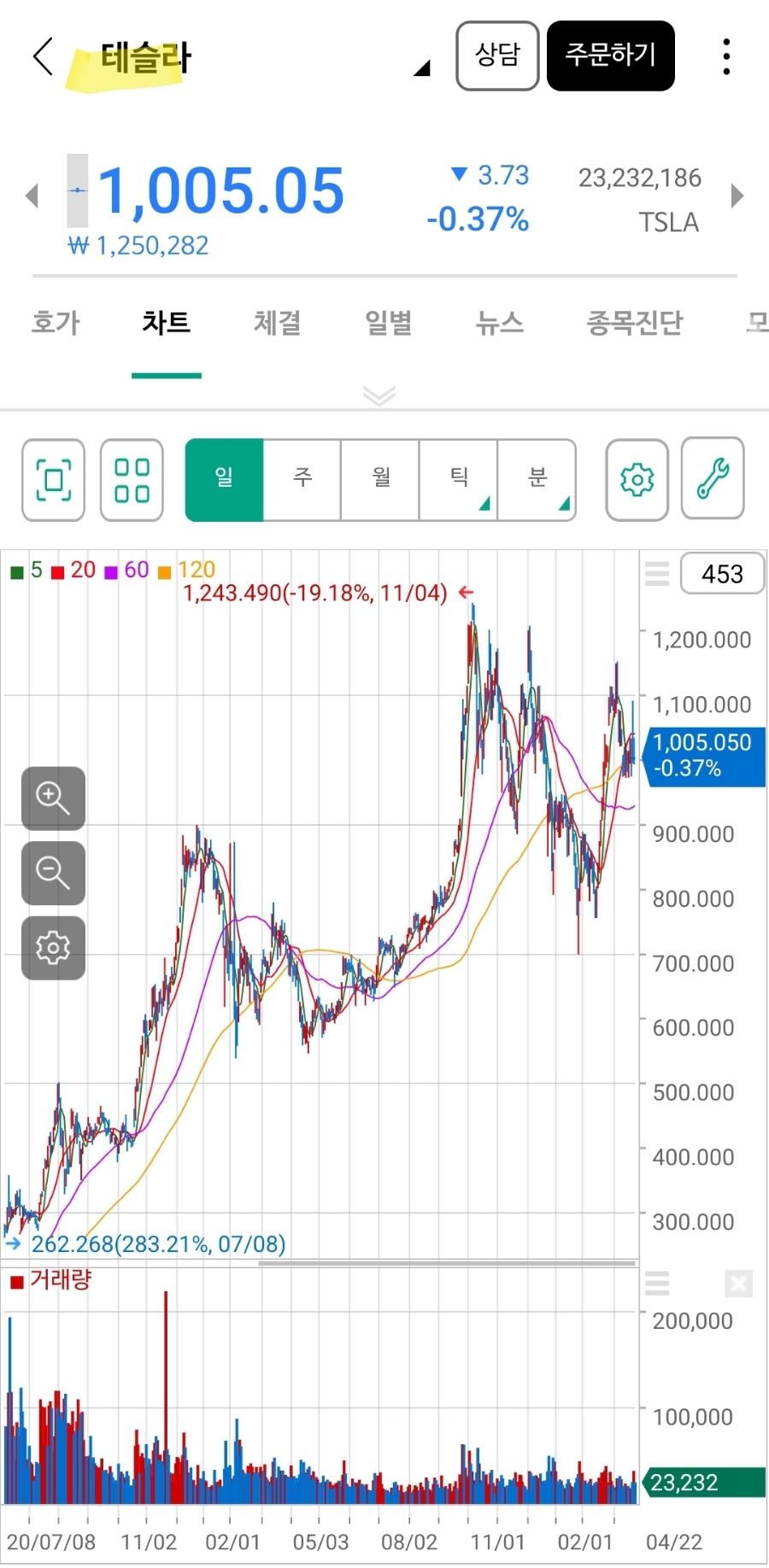Toggle the 5-day moving average legend
The width and height of the screenshot is (769, 1568).
(26, 570)
